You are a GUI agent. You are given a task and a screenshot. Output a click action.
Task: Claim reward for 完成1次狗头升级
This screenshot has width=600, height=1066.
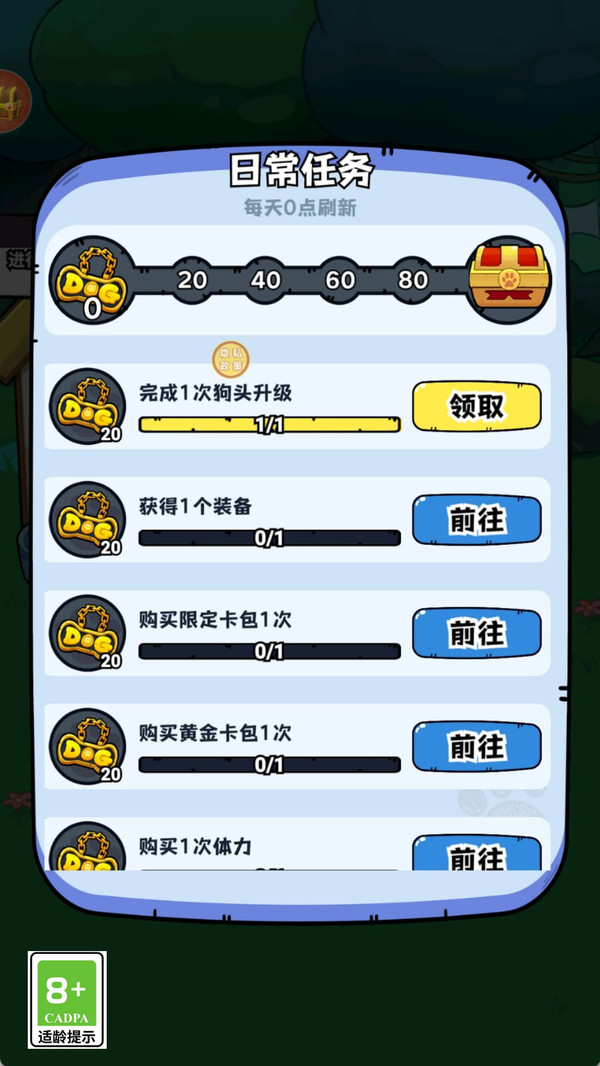click(x=476, y=407)
